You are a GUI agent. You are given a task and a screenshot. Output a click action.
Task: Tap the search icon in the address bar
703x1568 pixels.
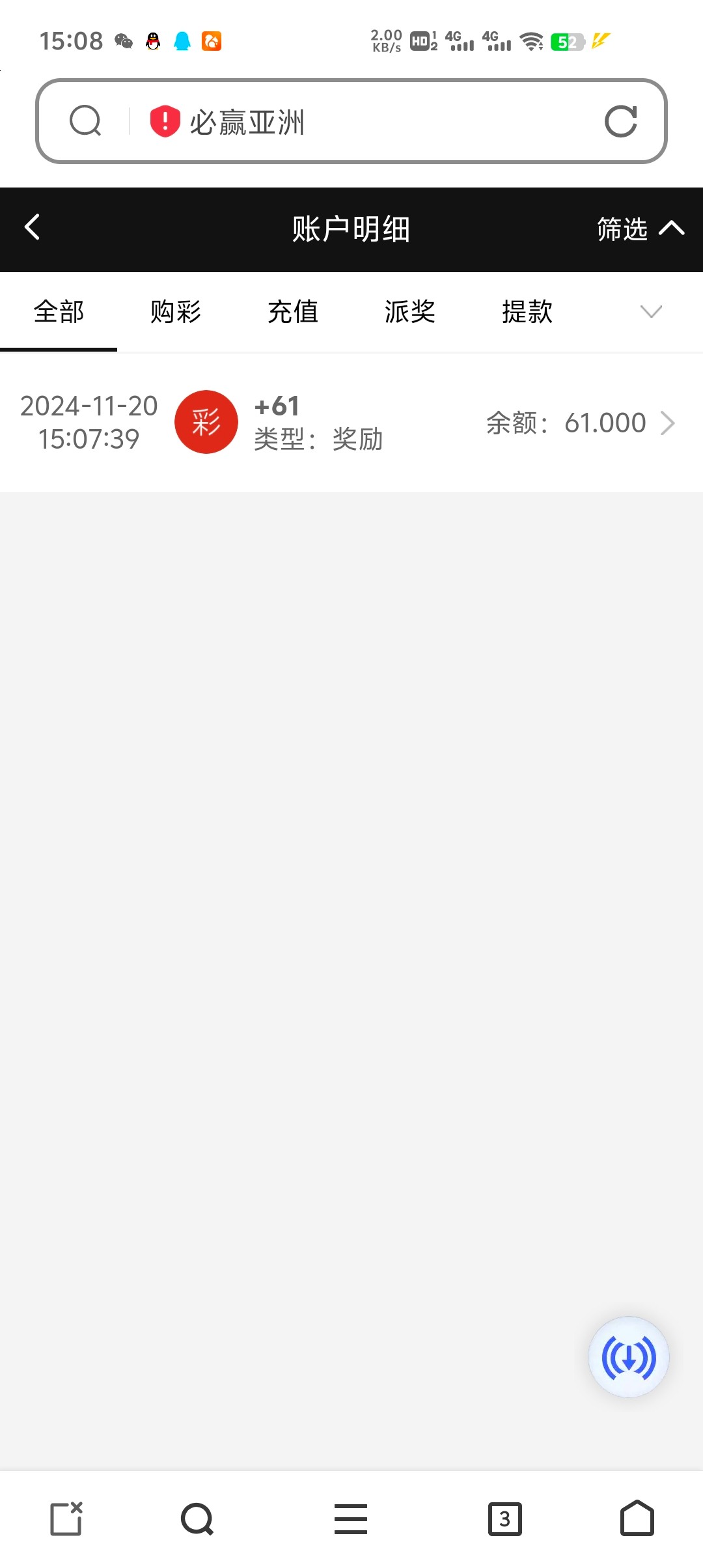point(85,122)
